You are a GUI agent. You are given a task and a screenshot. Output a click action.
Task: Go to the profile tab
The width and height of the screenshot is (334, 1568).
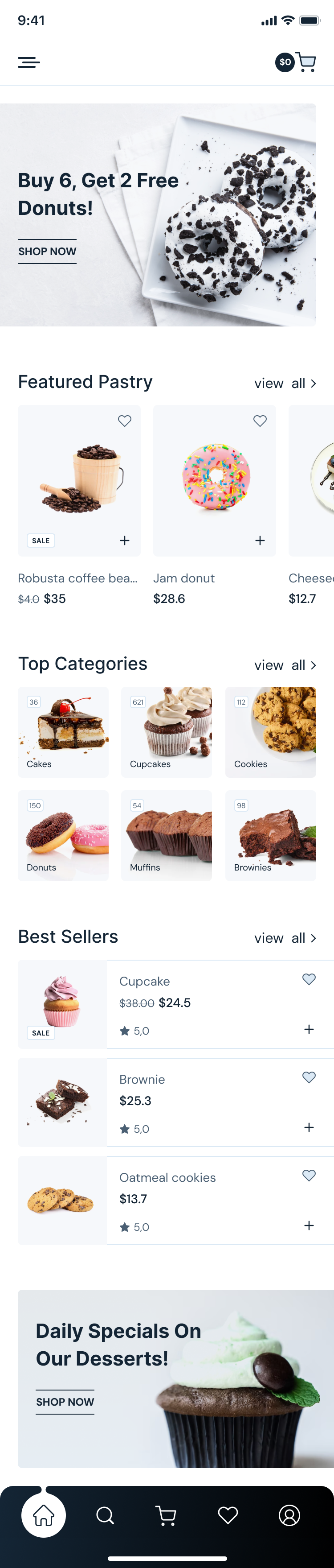coord(289,1515)
